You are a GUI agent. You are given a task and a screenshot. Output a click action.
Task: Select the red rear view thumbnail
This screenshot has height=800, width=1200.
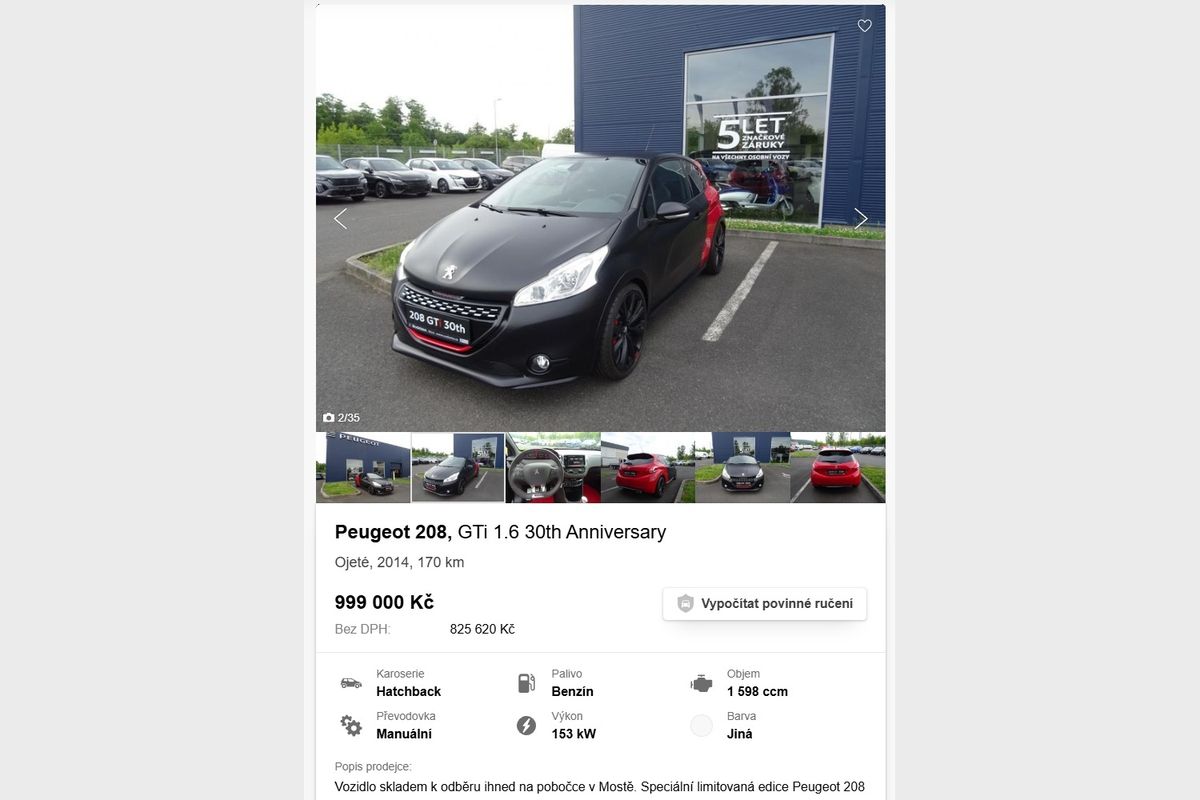click(837, 468)
